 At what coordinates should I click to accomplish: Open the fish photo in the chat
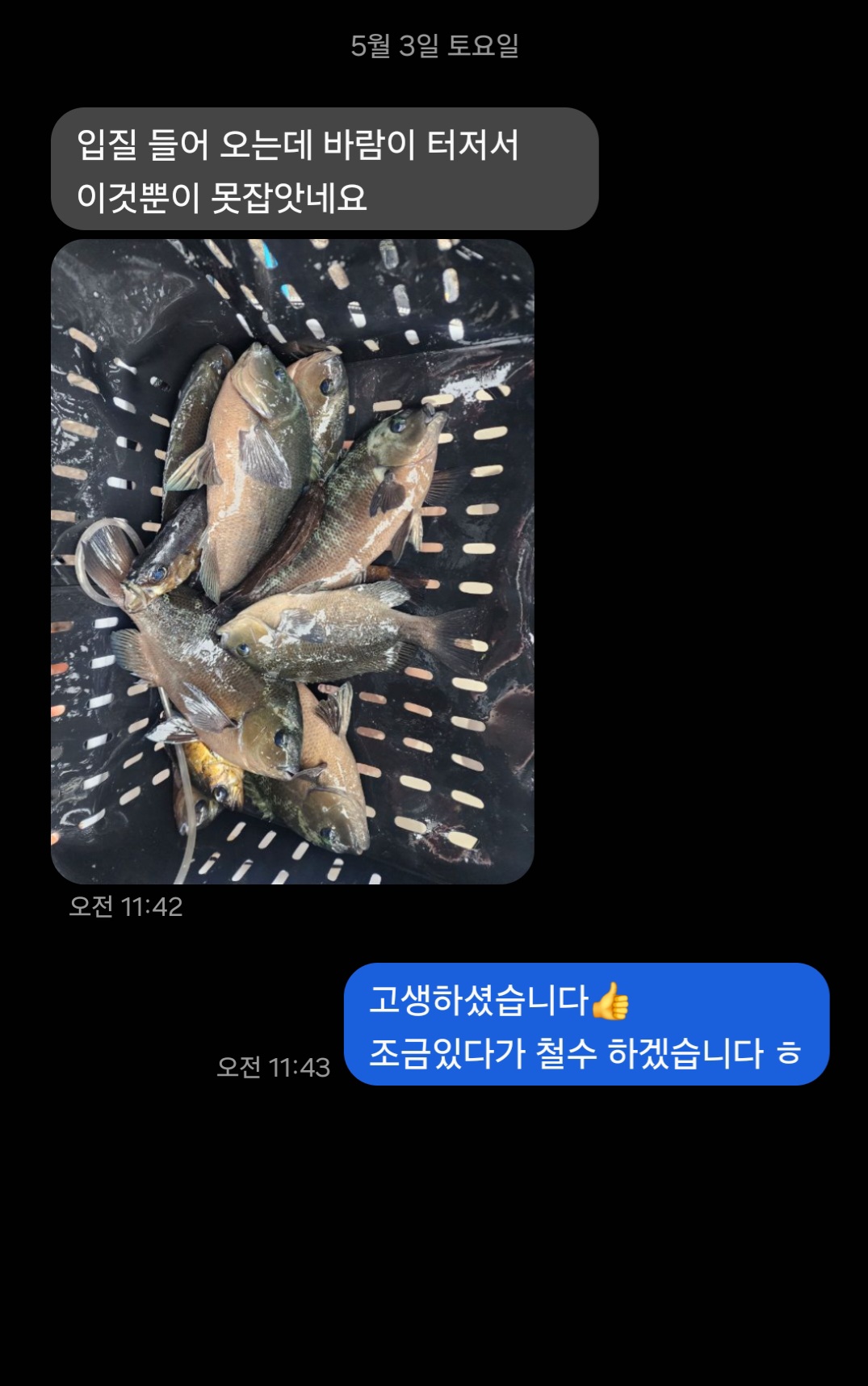coord(292,561)
